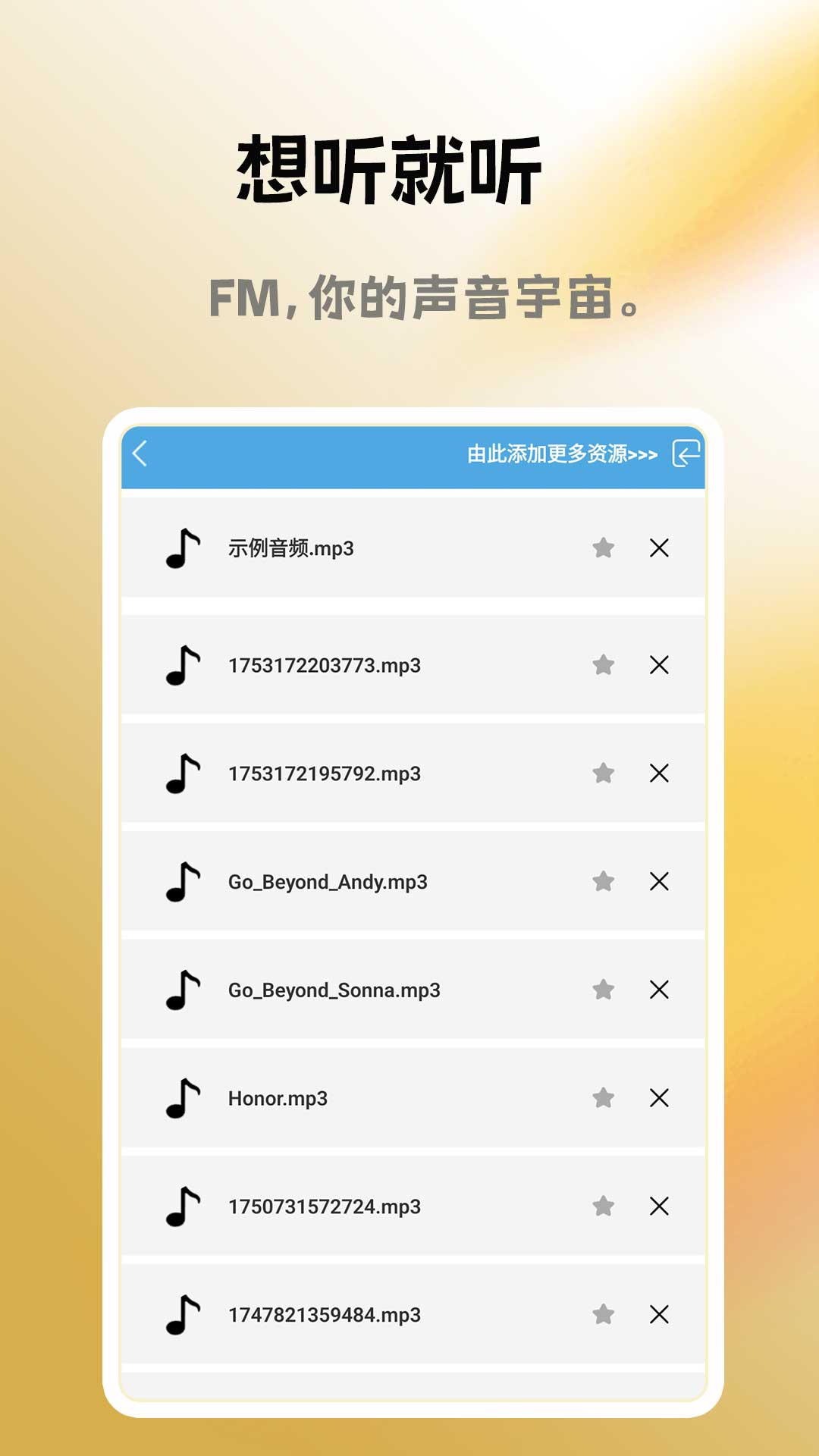Tap the back arrow in the blue header

pyautogui.click(x=140, y=455)
